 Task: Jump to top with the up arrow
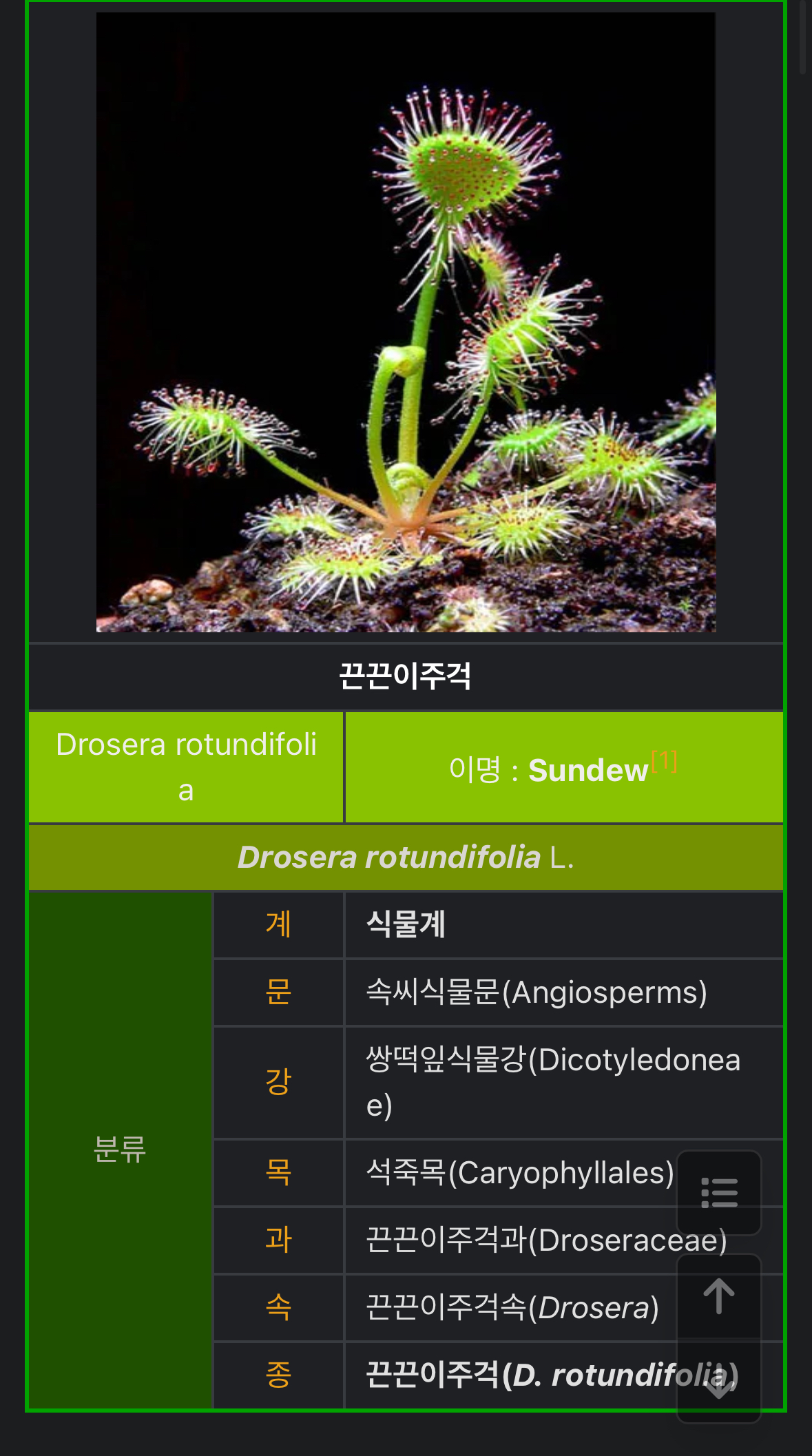tap(719, 1296)
